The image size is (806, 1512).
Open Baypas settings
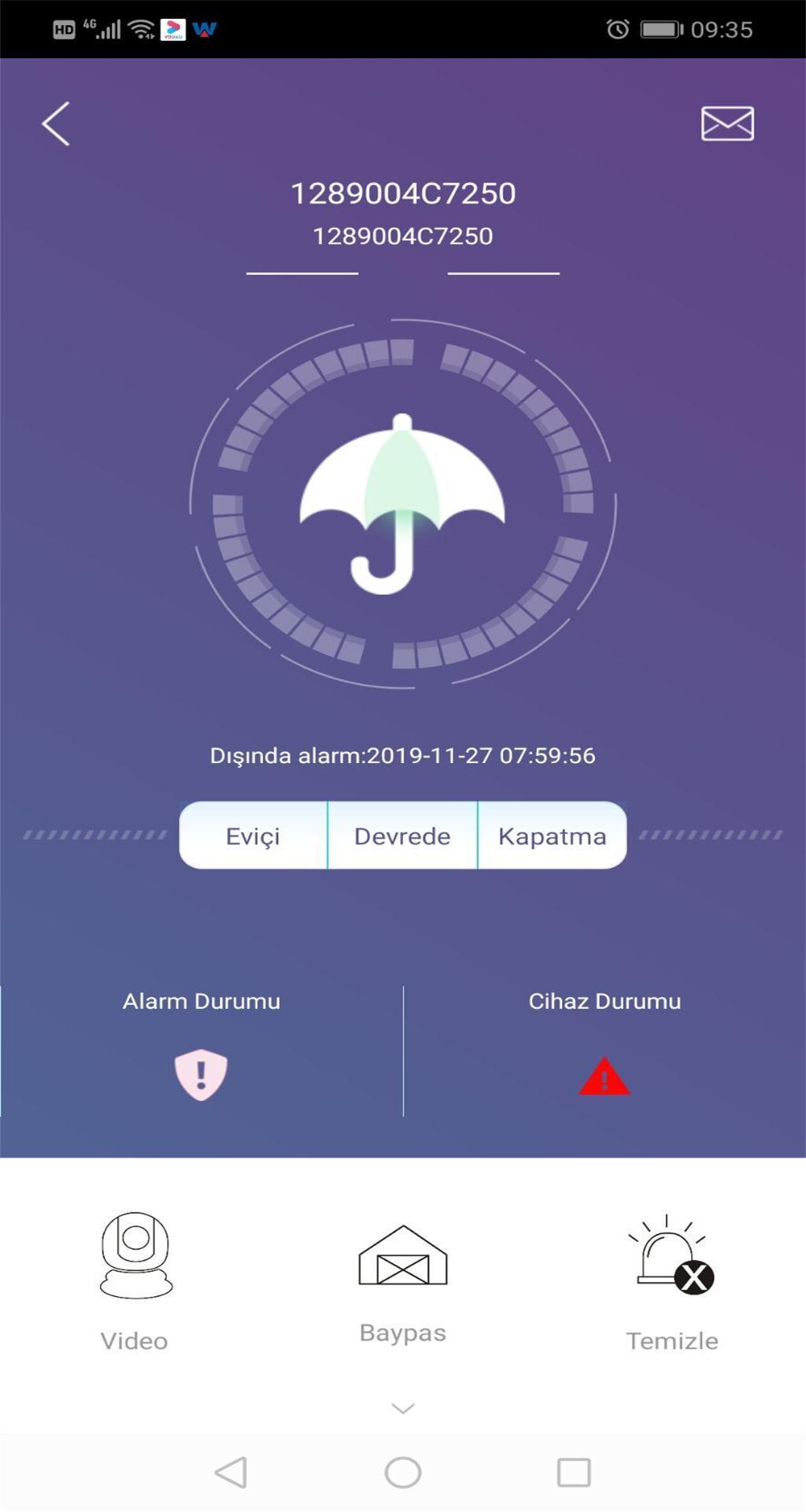[x=402, y=1280]
